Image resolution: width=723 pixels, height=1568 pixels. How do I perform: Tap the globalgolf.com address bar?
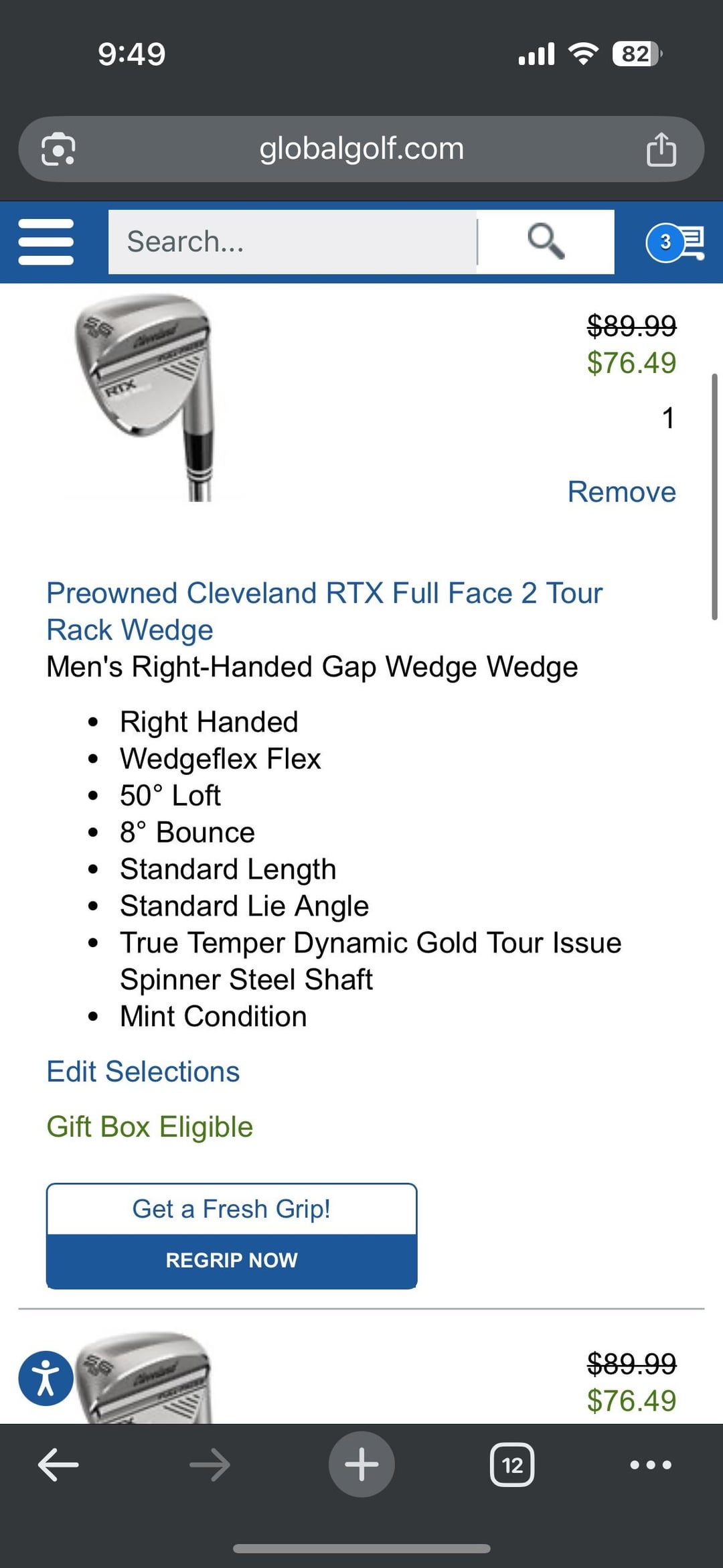coord(361,149)
